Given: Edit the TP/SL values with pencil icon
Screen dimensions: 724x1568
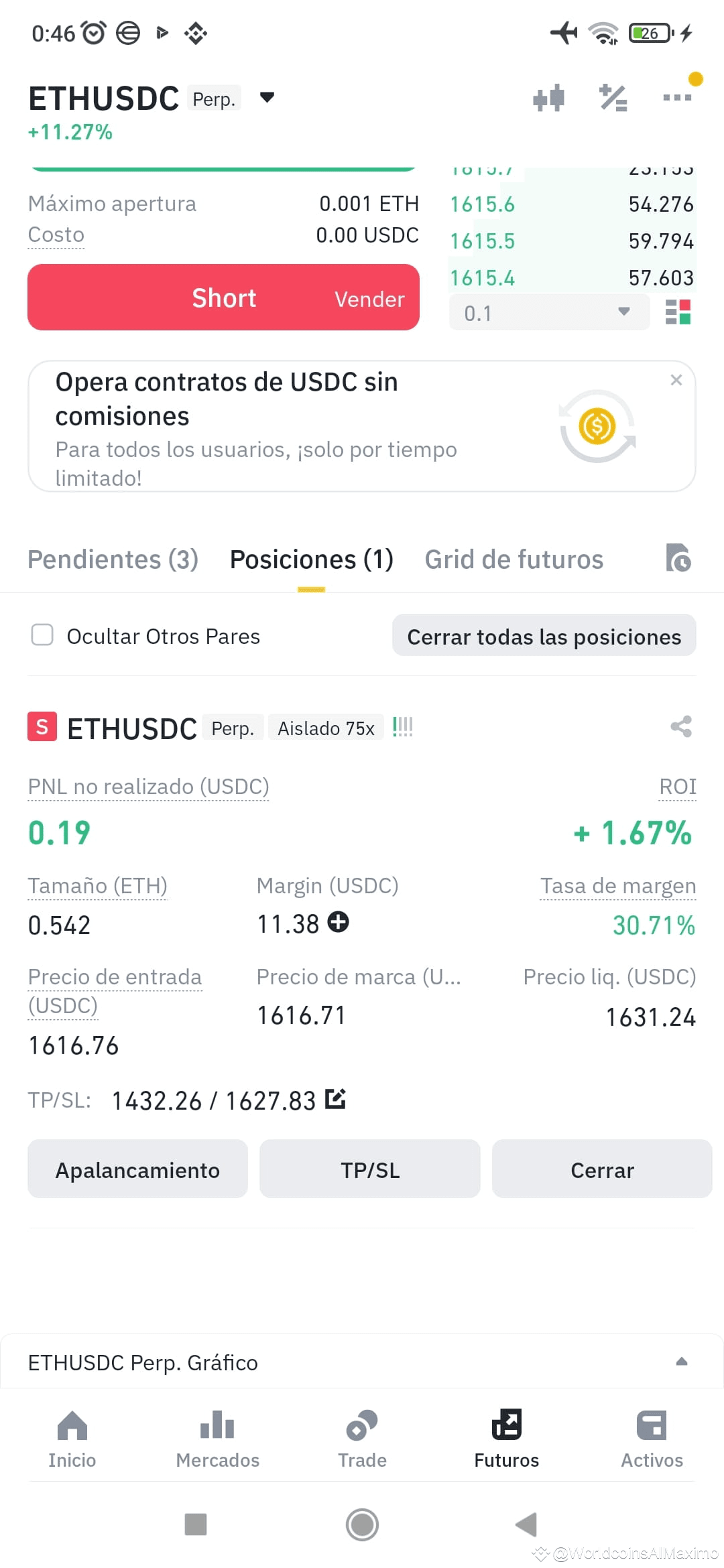Looking at the screenshot, I should tap(335, 1099).
